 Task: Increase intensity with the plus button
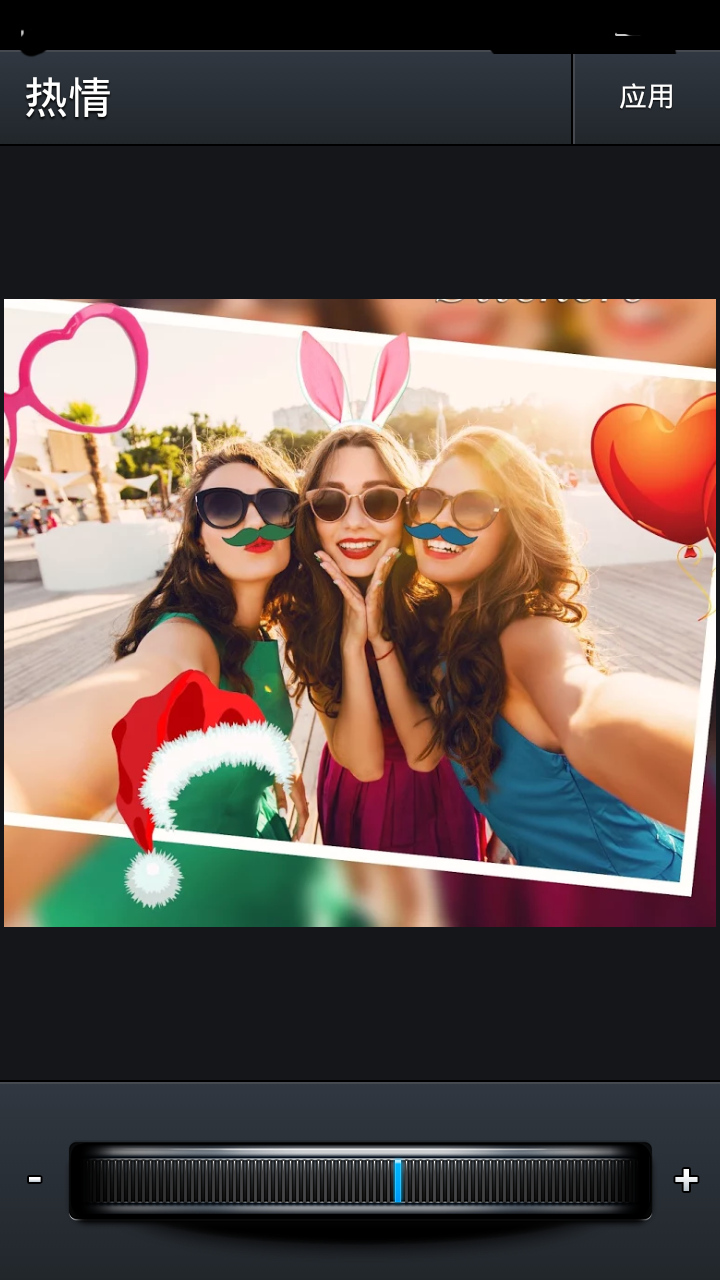tap(686, 1180)
